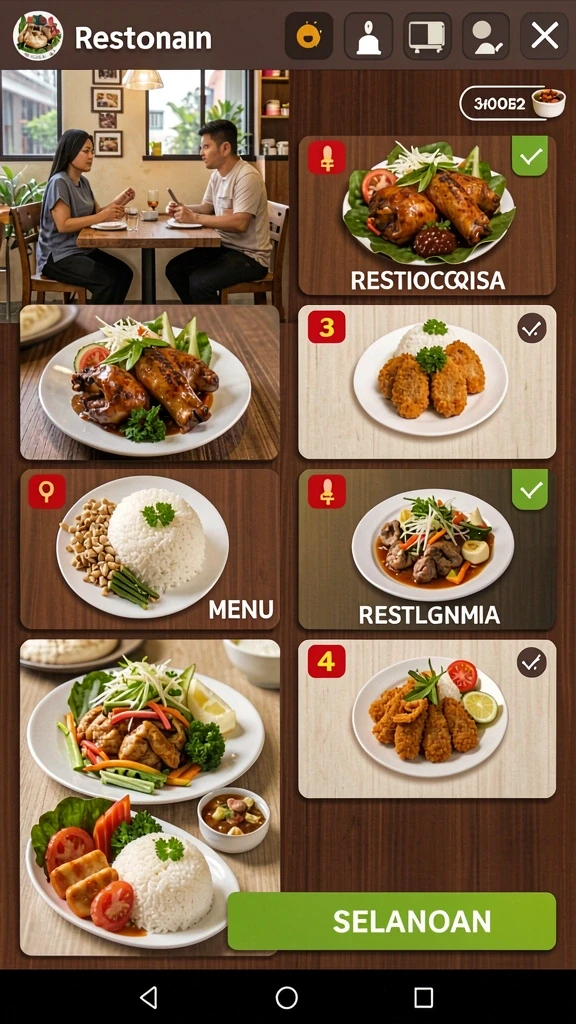The height and width of the screenshot is (1024, 576).
Task: Go to the home screen via home button
Action: pyautogui.click(x=287, y=997)
